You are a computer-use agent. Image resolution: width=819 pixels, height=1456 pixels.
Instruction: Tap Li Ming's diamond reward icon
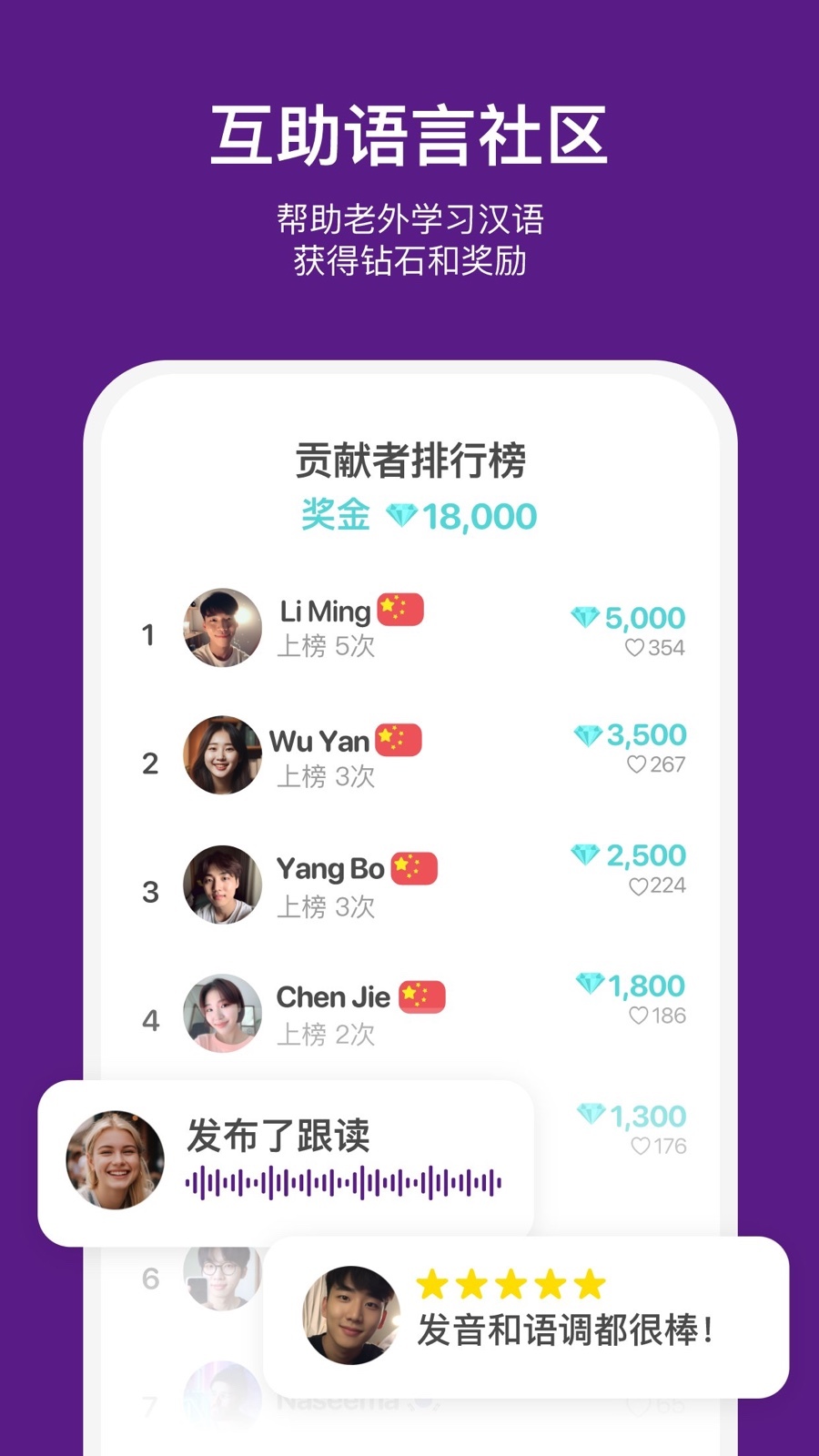pos(586,616)
